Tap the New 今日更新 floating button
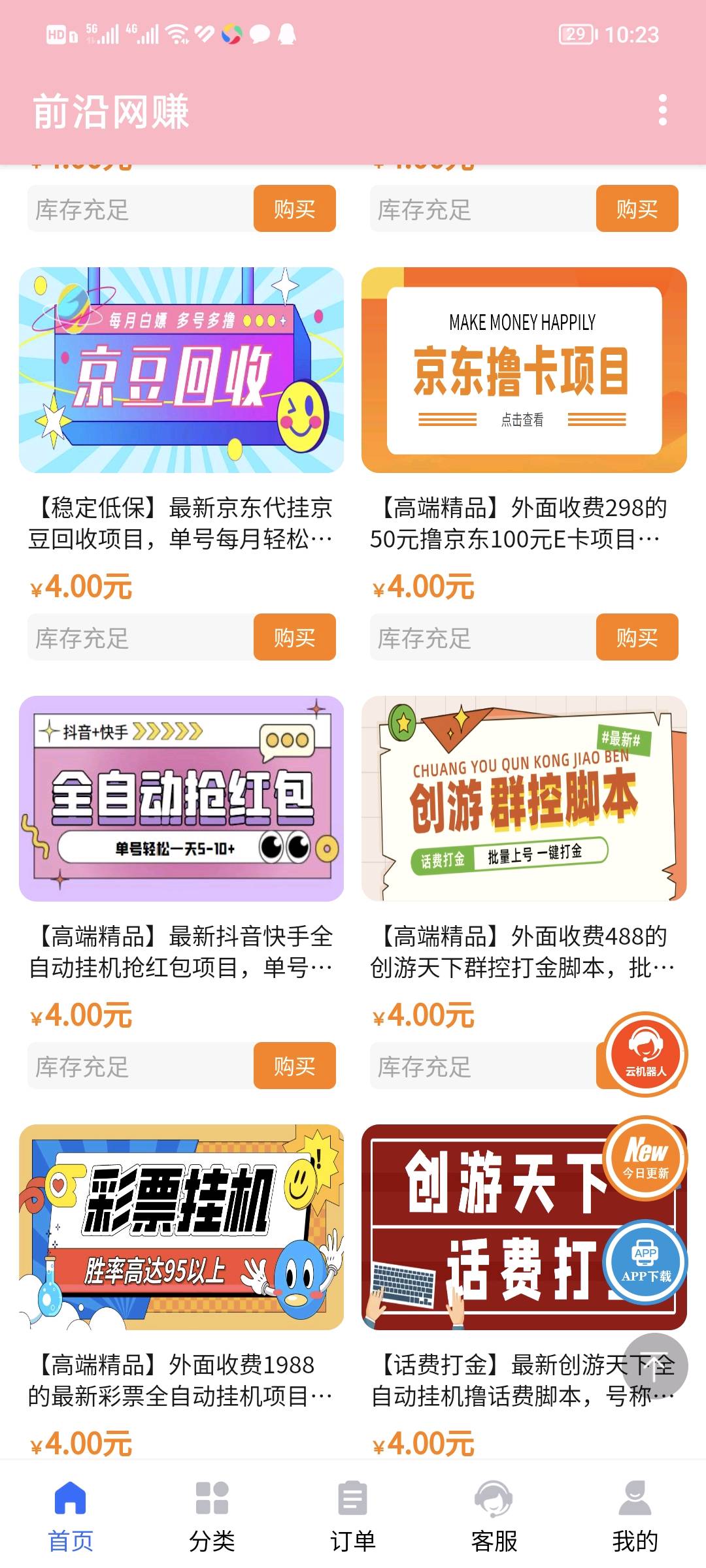This screenshot has height=1568, width=706. pos(646,1157)
